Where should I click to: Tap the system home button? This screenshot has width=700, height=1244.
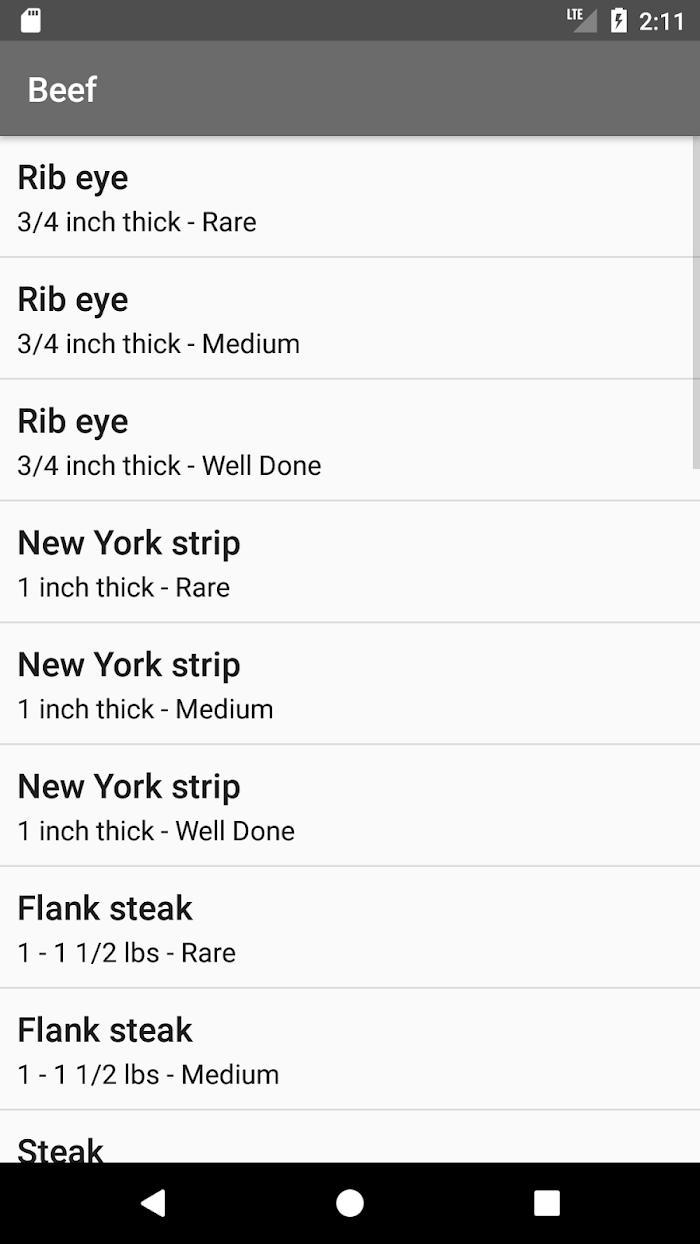(x=350, y=1203)
